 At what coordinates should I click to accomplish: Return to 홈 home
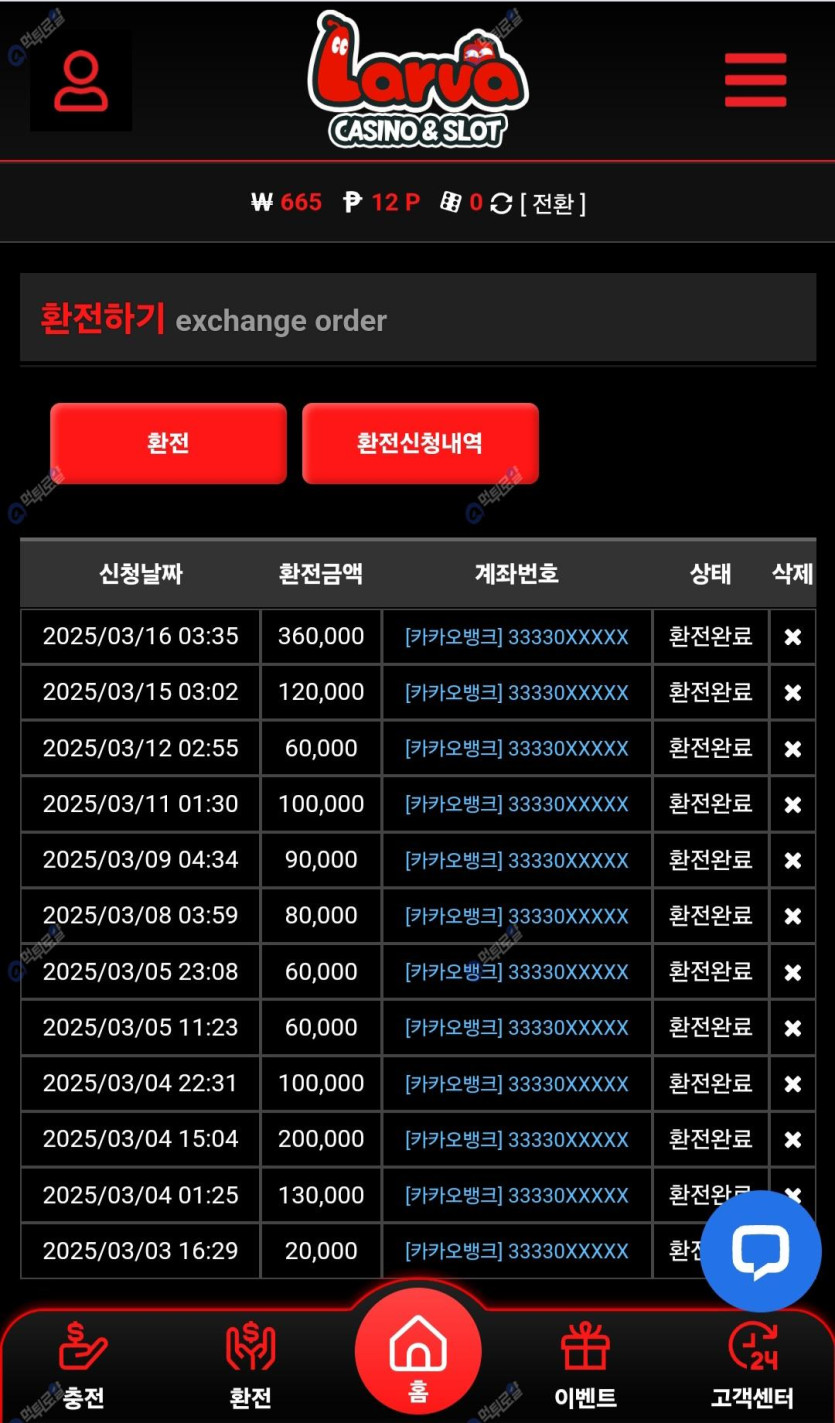coord(418,1352)
